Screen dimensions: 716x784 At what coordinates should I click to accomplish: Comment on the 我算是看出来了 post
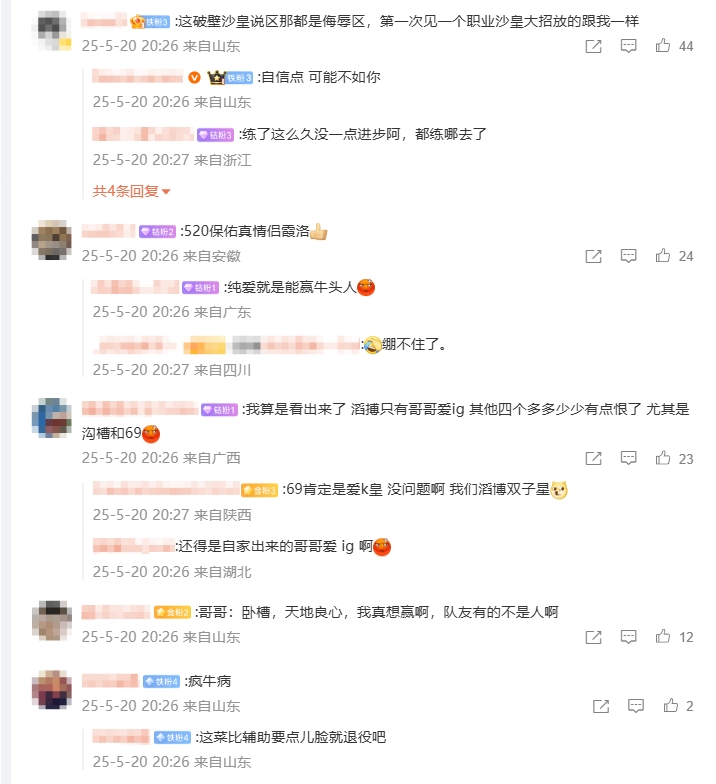point(628,458)
